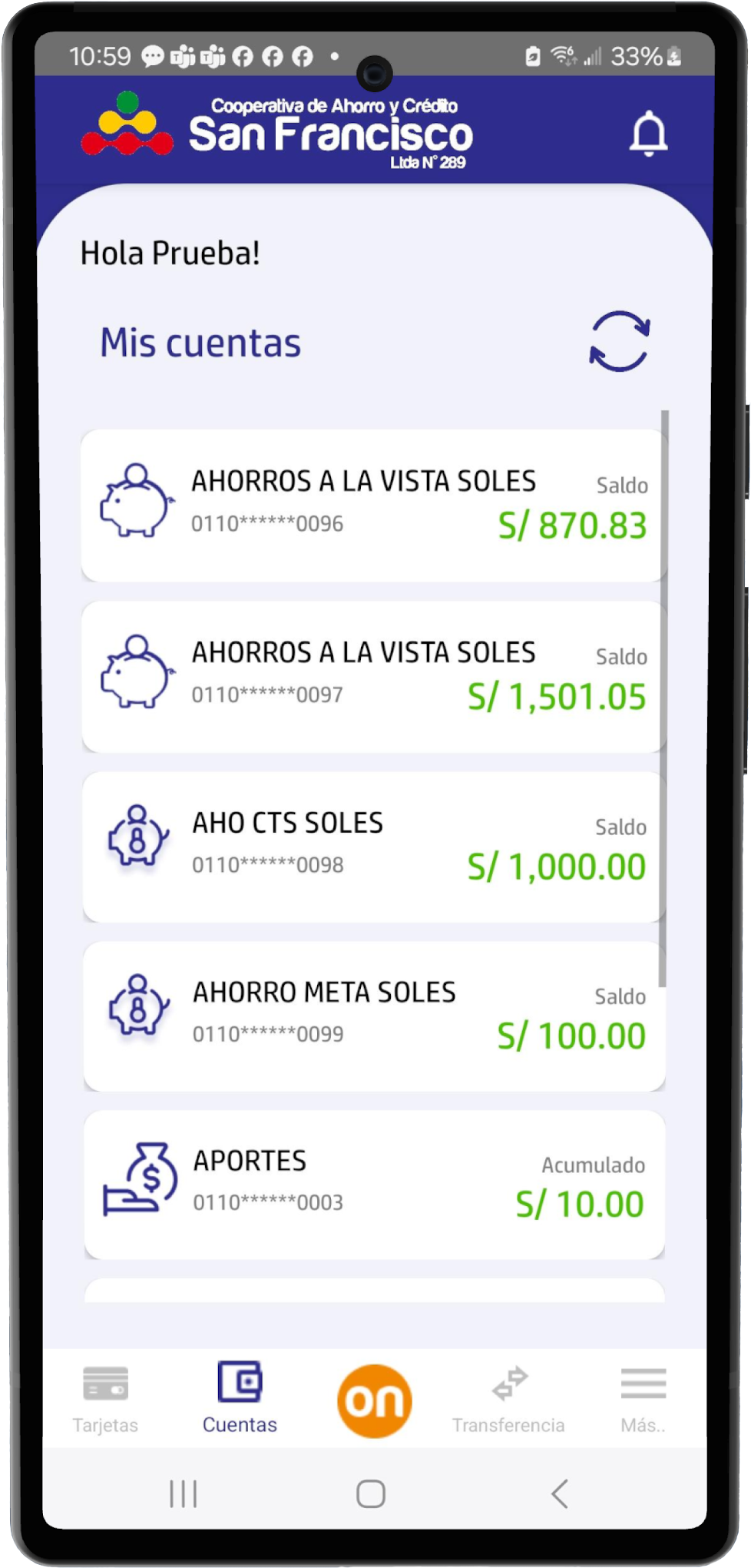751x1568 pixels.
Task: Tap the orange On button
Action: [375, 1401]
